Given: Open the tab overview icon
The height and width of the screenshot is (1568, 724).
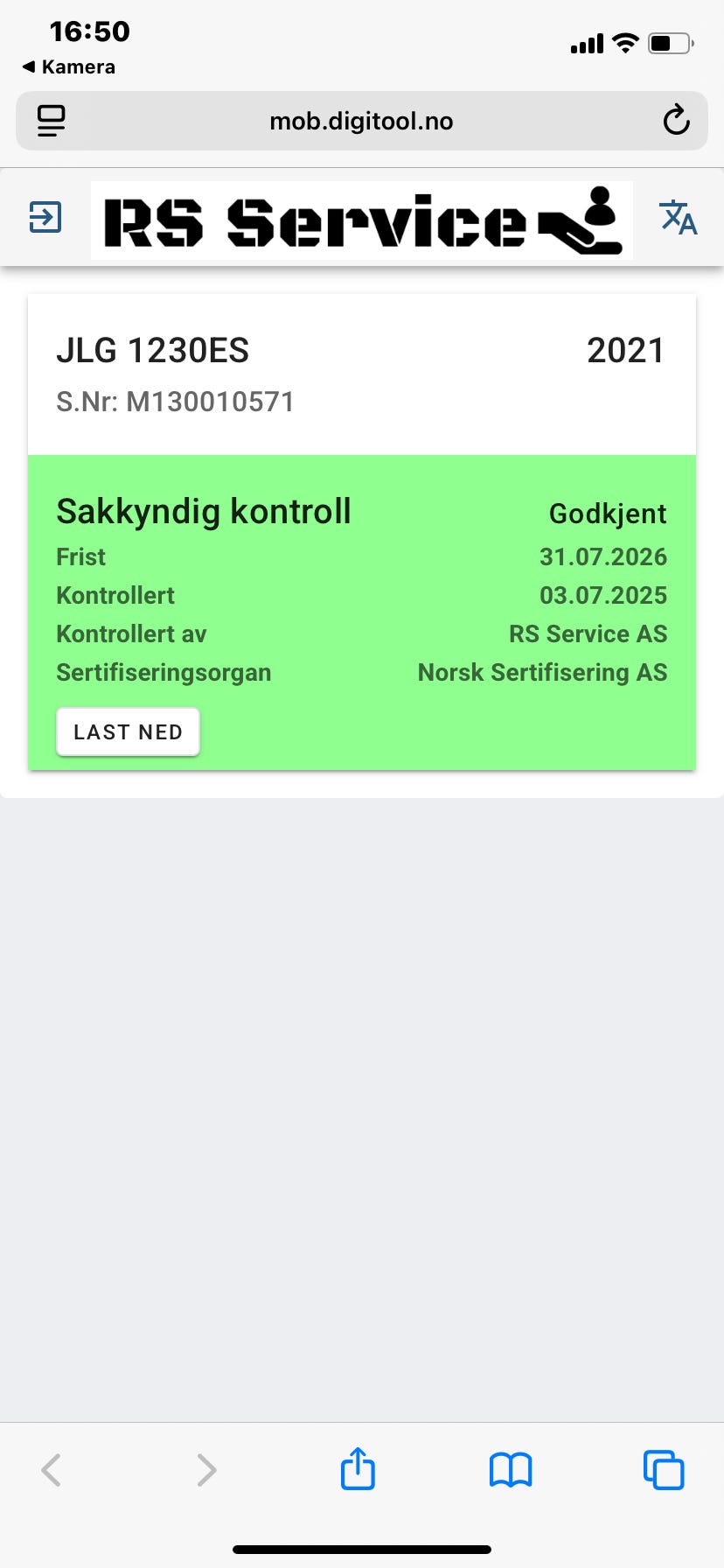Looking at the screenshot, I should tap(664, 1469).
